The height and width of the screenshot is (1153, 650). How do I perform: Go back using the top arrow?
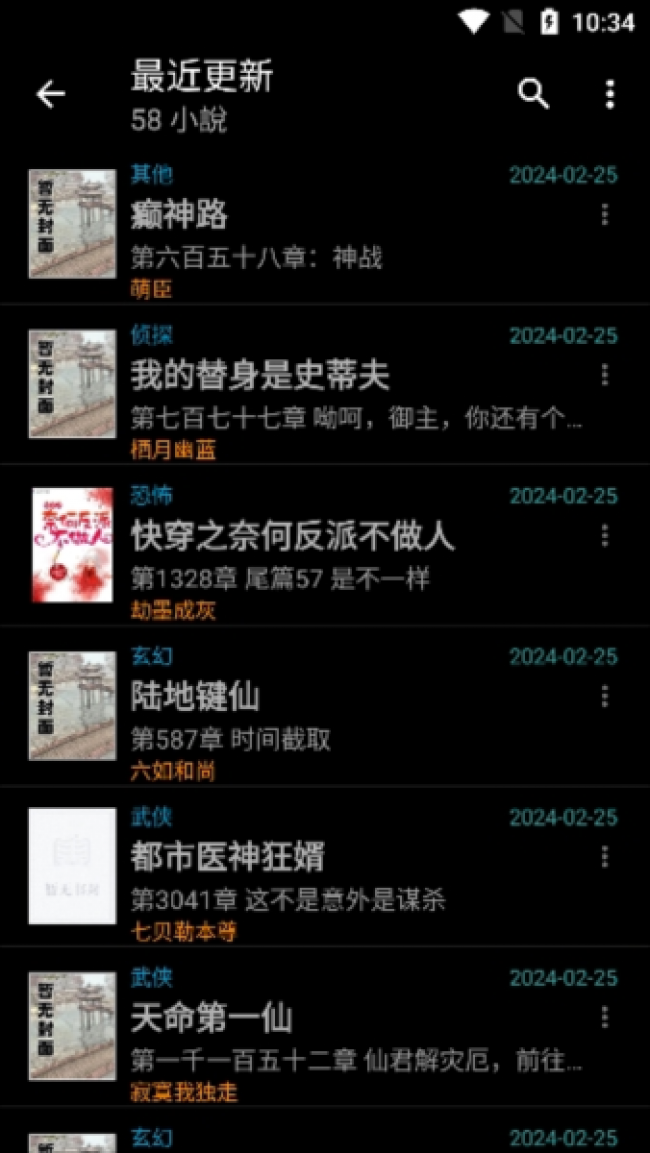(50, 94)
